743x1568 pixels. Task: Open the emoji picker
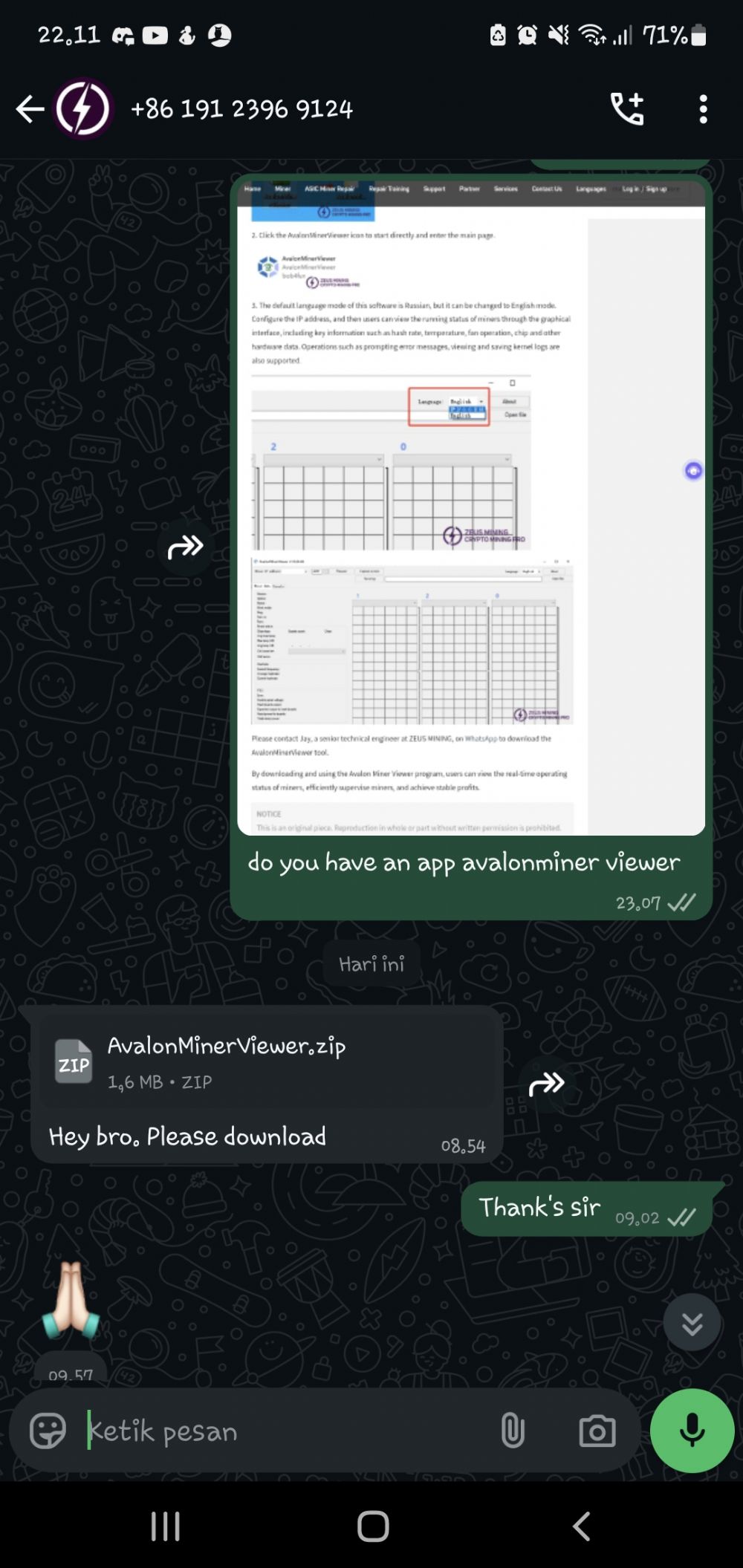point(48,1431)
